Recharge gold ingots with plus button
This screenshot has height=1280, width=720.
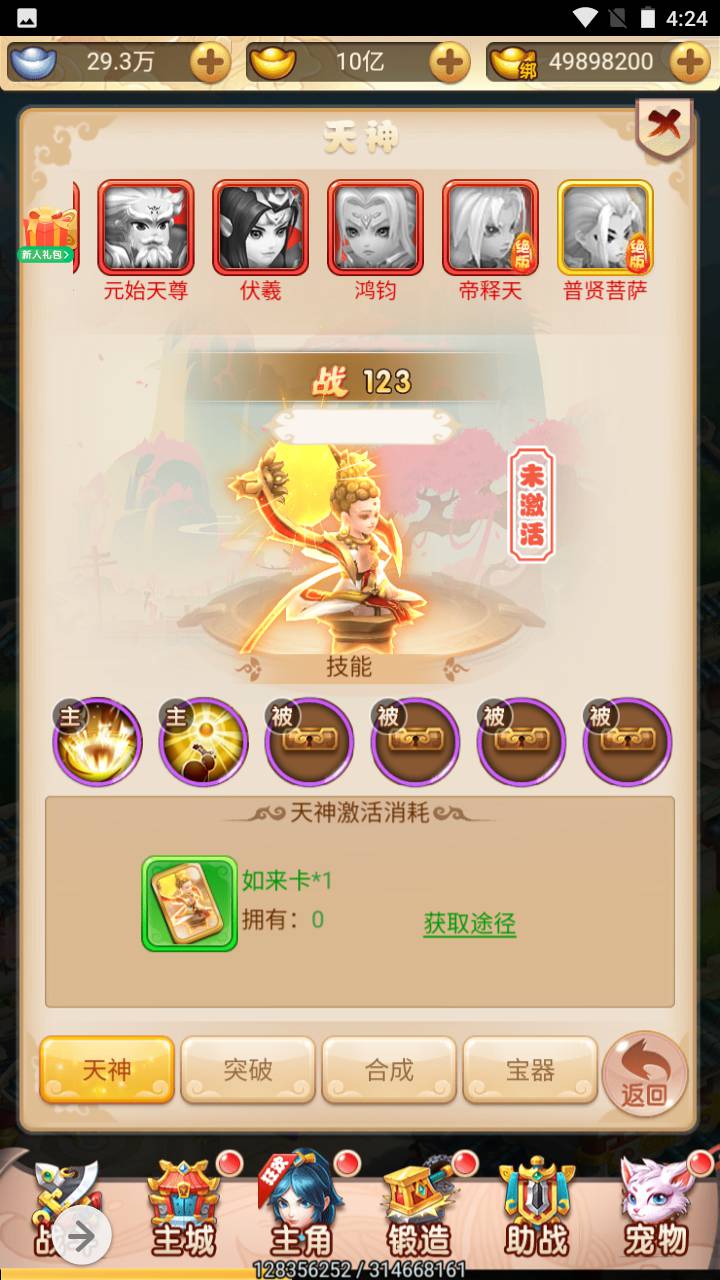pos(450,63)
